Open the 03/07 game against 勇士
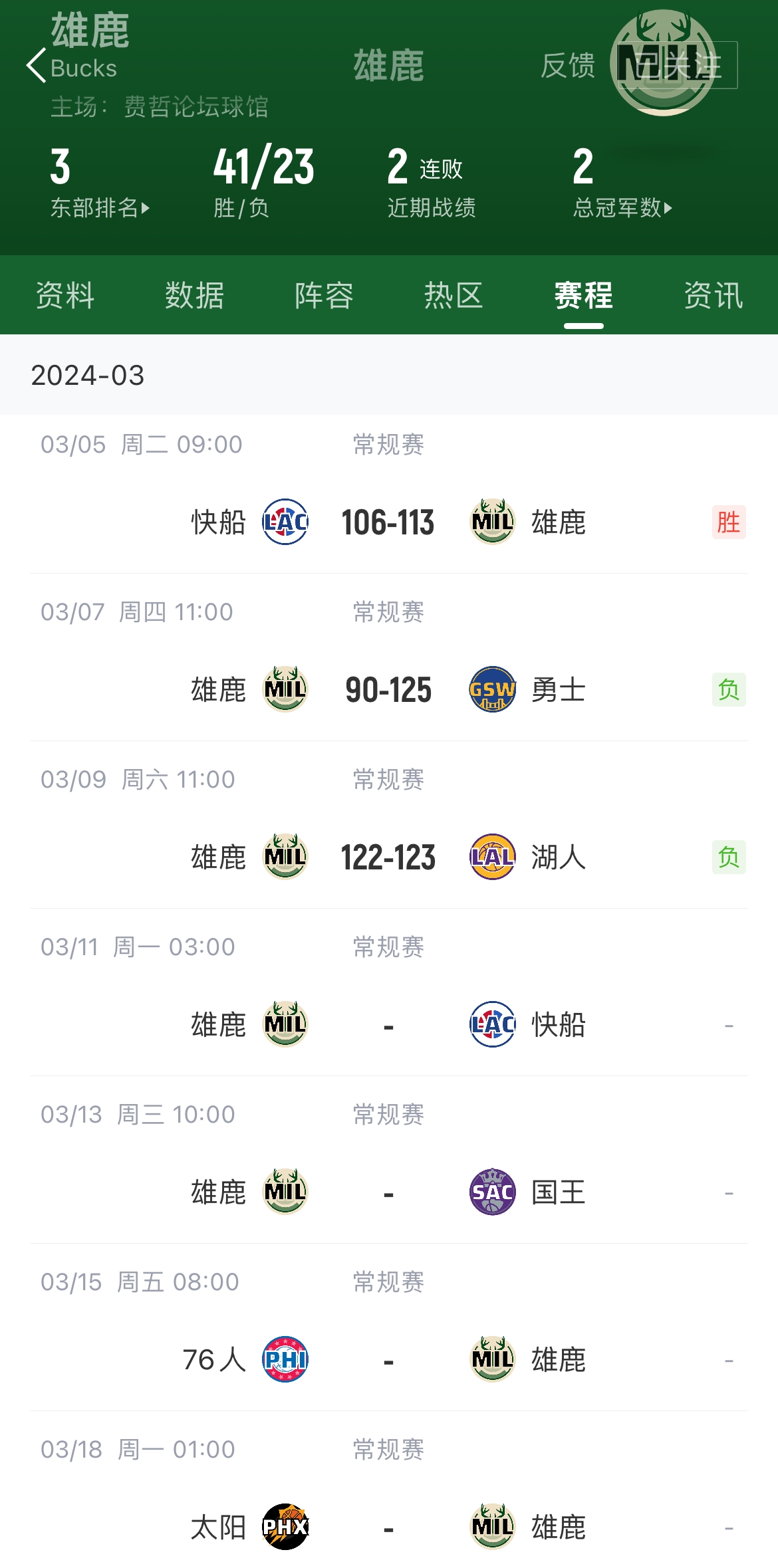Viewport: 778px width, 1568px height. click(x=389, y=657)
